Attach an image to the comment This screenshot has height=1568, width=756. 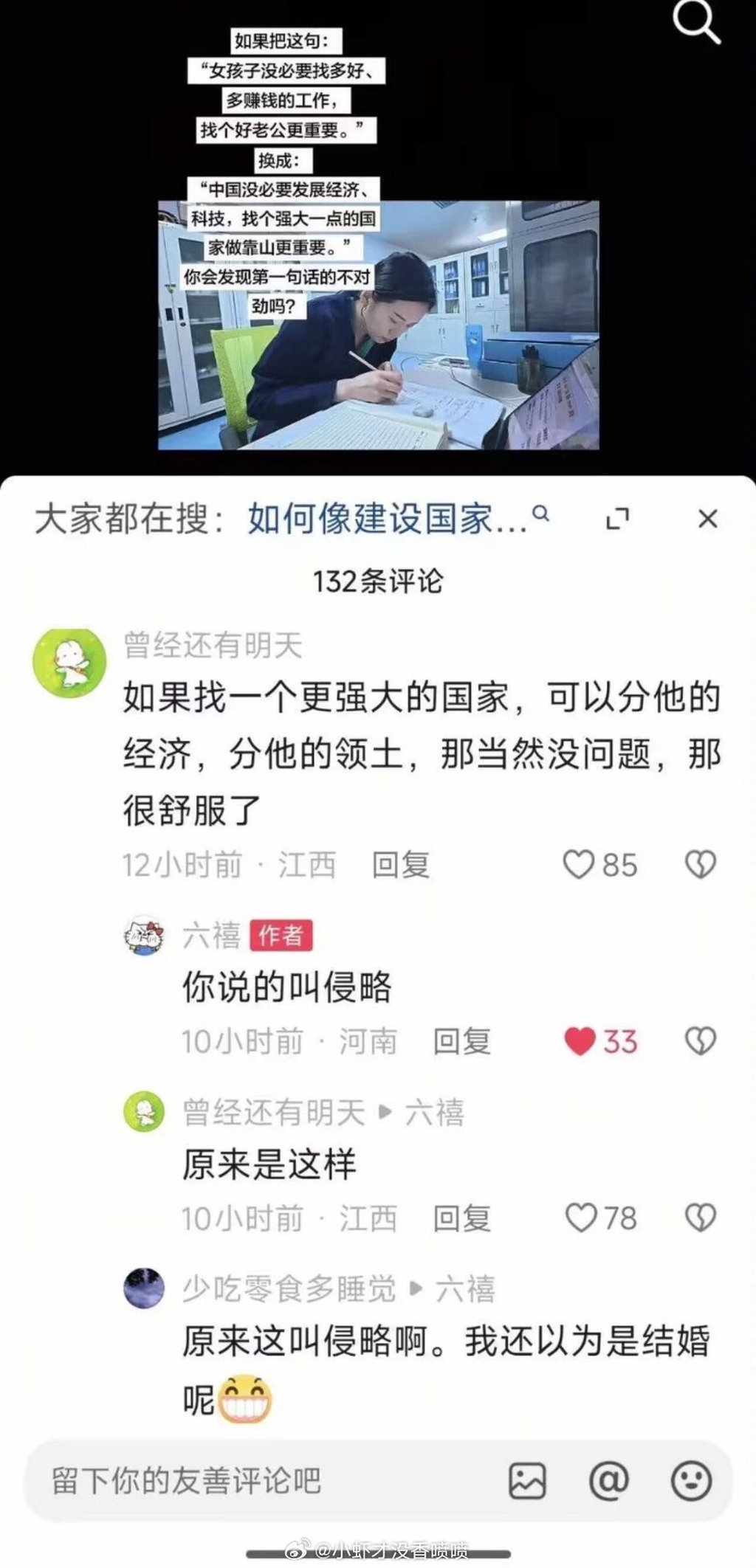[527, 1481]
